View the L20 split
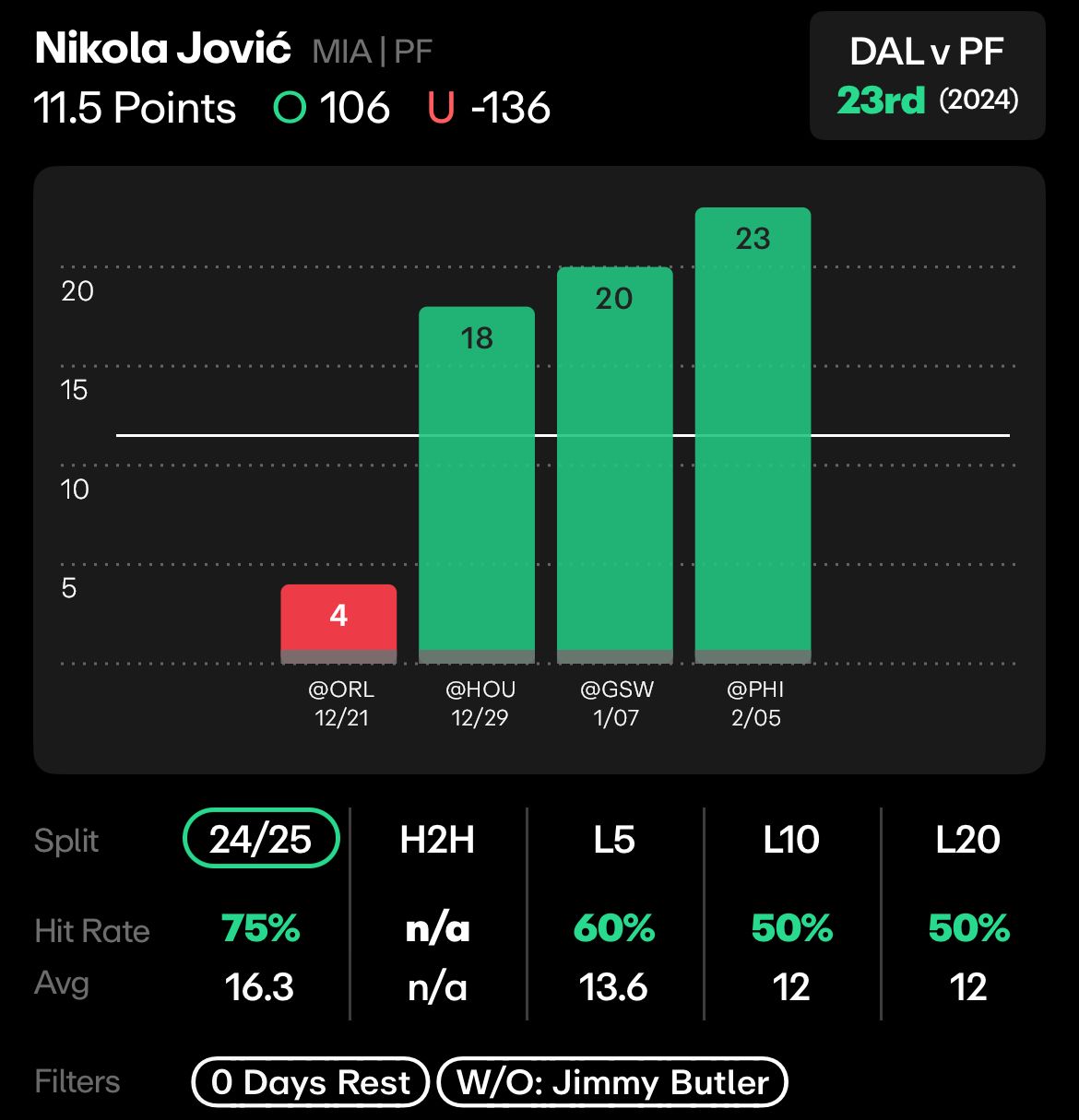 [x=968, y=839]
